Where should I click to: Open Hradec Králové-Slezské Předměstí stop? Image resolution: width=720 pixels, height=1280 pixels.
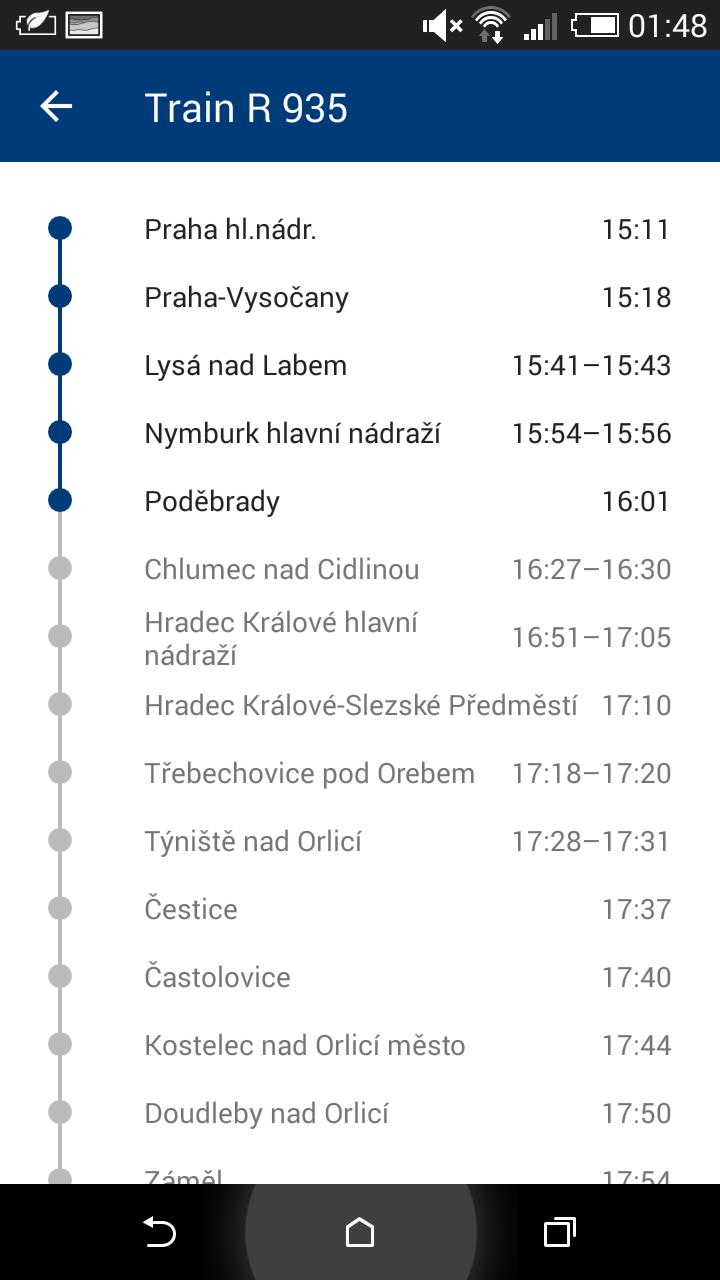point(360,706)
